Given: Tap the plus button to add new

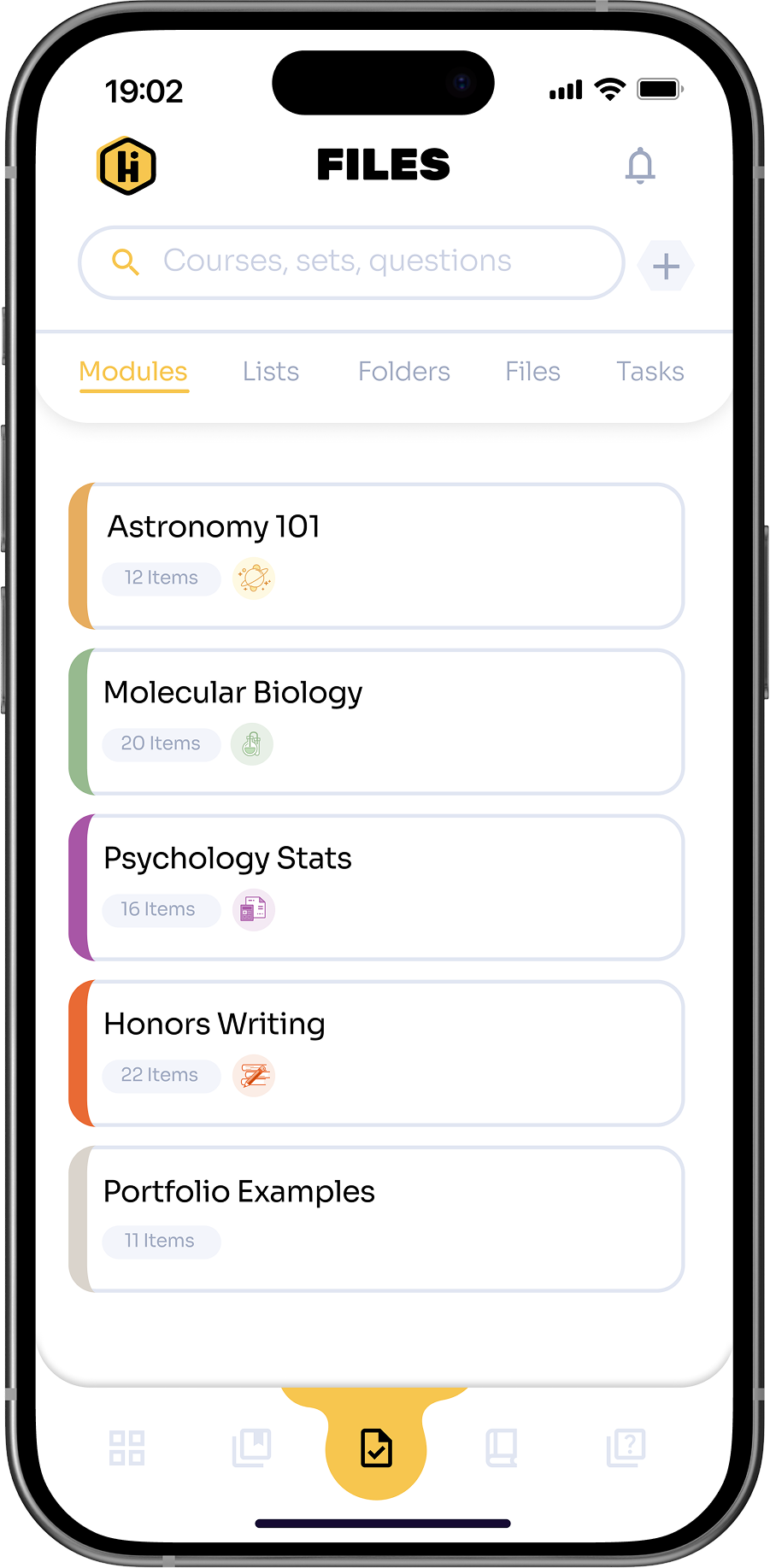Looking at the screenshot, I should [666, 267].
